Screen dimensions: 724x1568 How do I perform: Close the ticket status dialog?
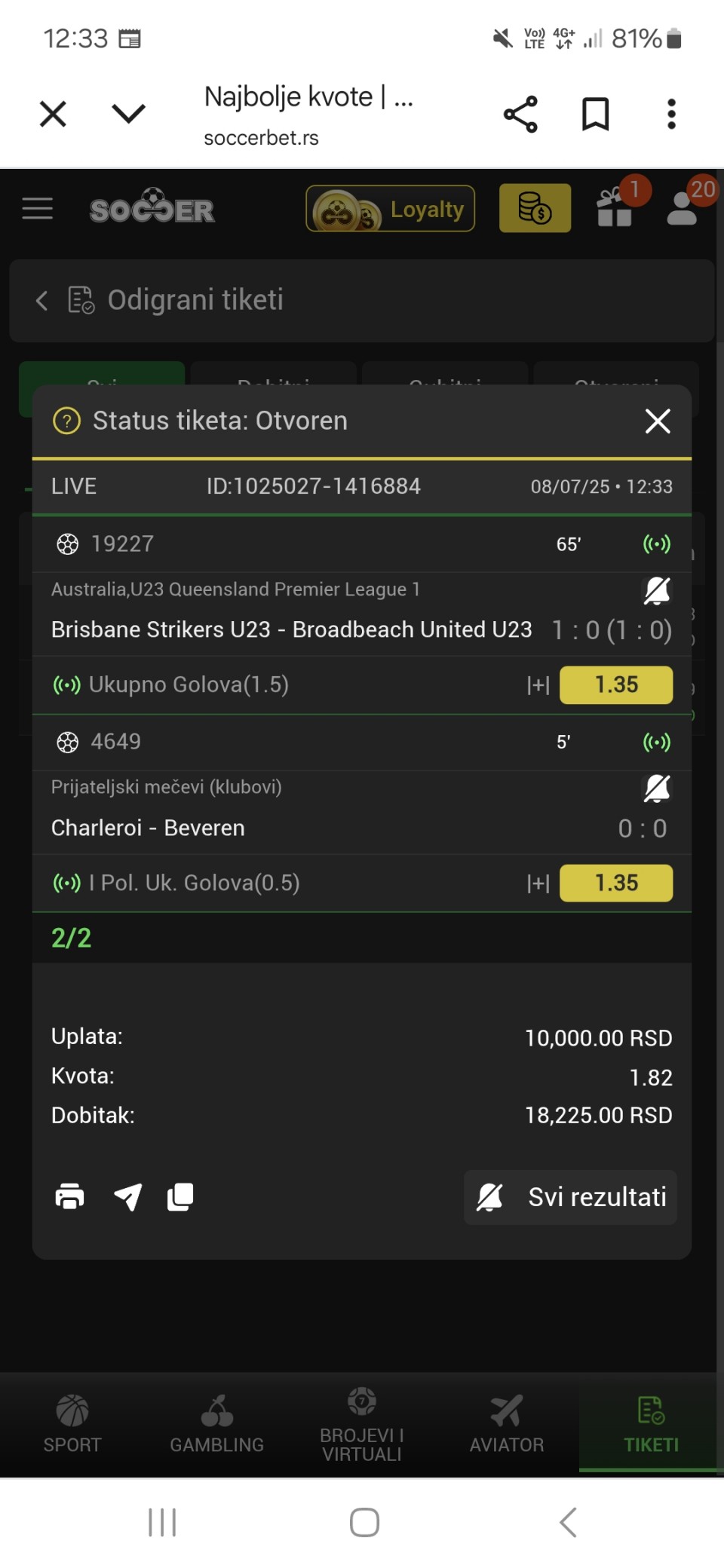(658, 421)
